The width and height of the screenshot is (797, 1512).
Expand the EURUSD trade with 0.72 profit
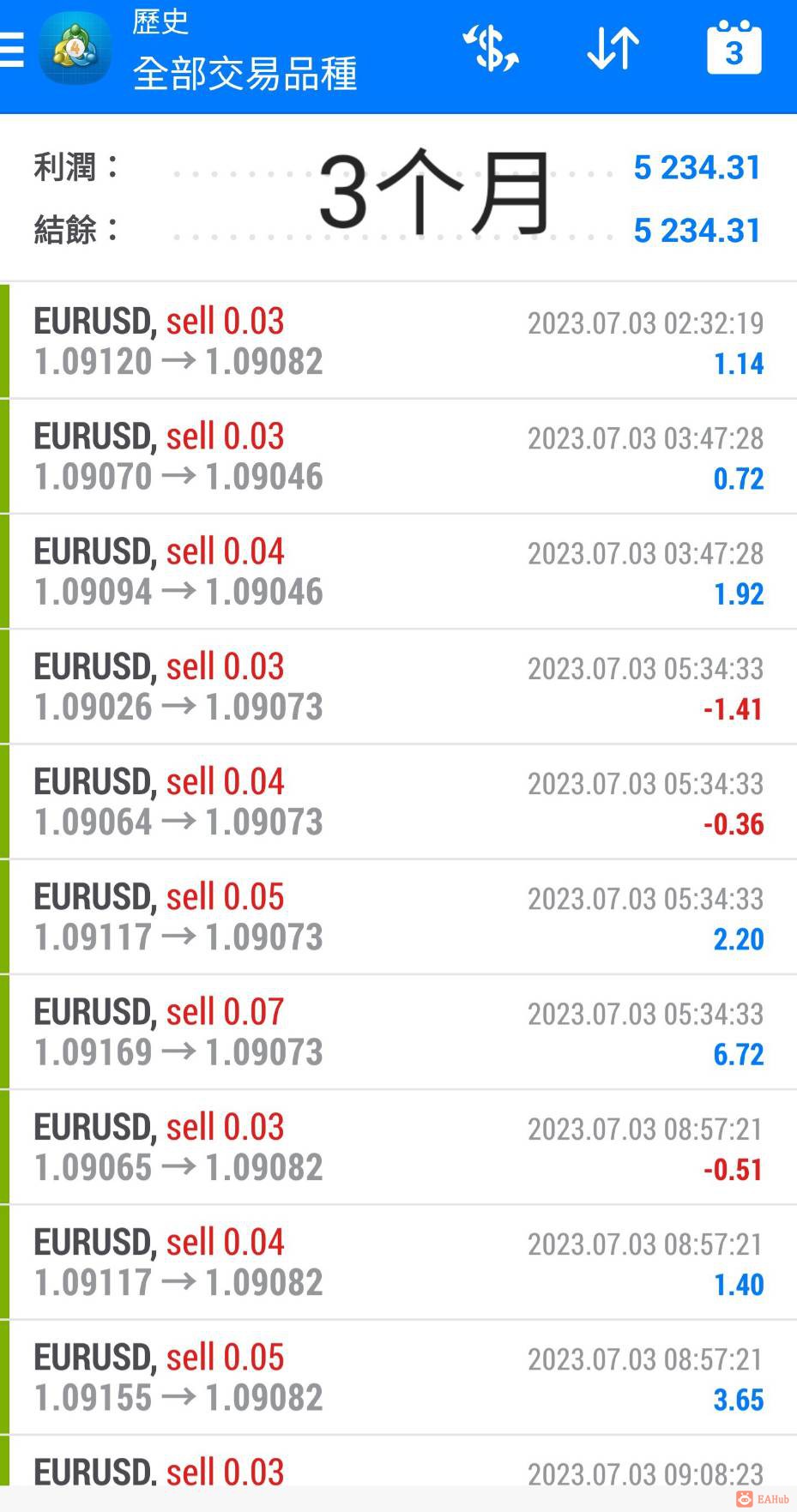(x=399, y=456)
